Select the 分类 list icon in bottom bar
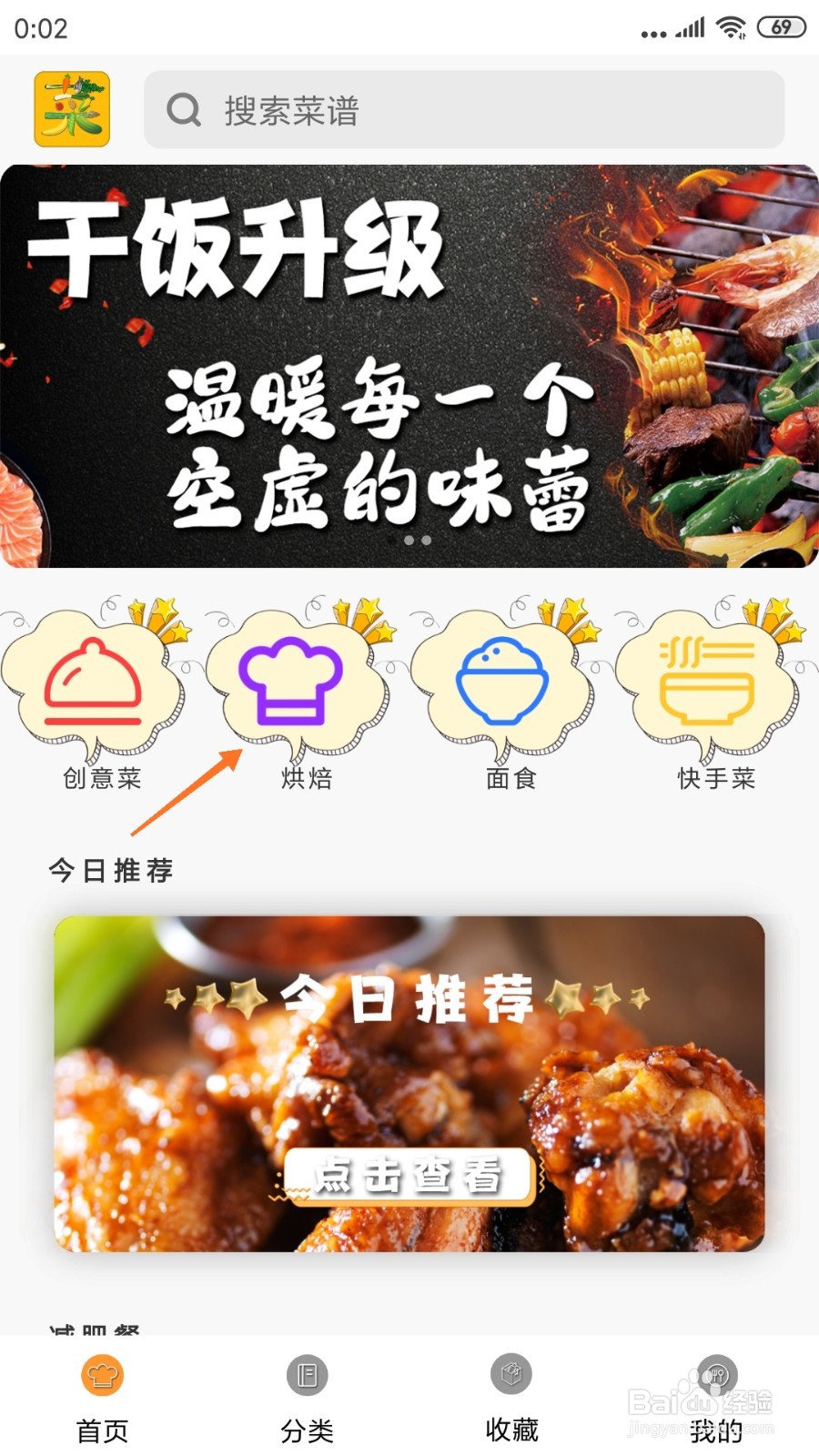Image resolution: width=819 pixels, height=1456 pixels. tap(307, 1376)
